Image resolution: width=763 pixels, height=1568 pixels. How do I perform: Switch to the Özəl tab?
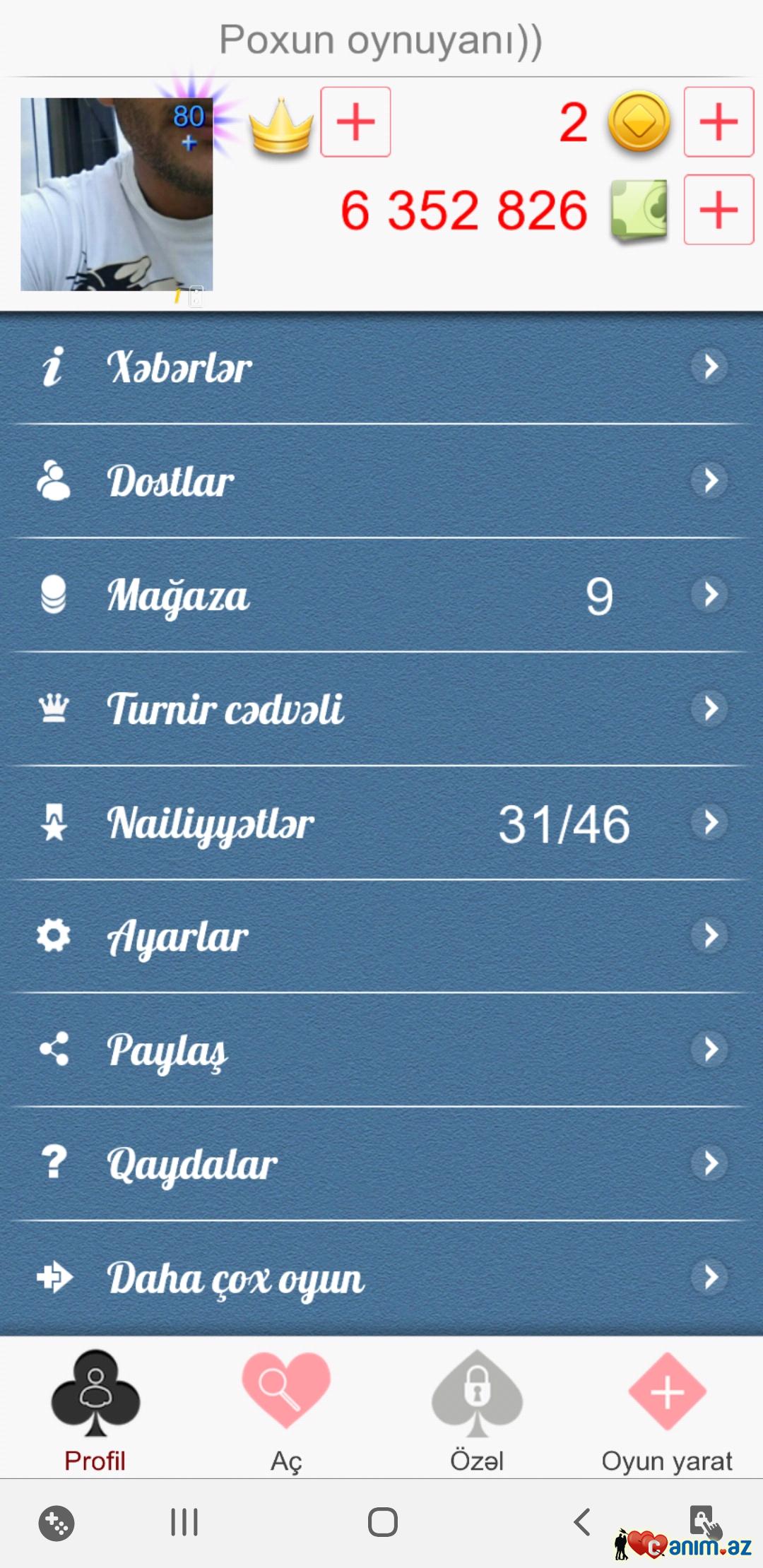point(477,1409)
